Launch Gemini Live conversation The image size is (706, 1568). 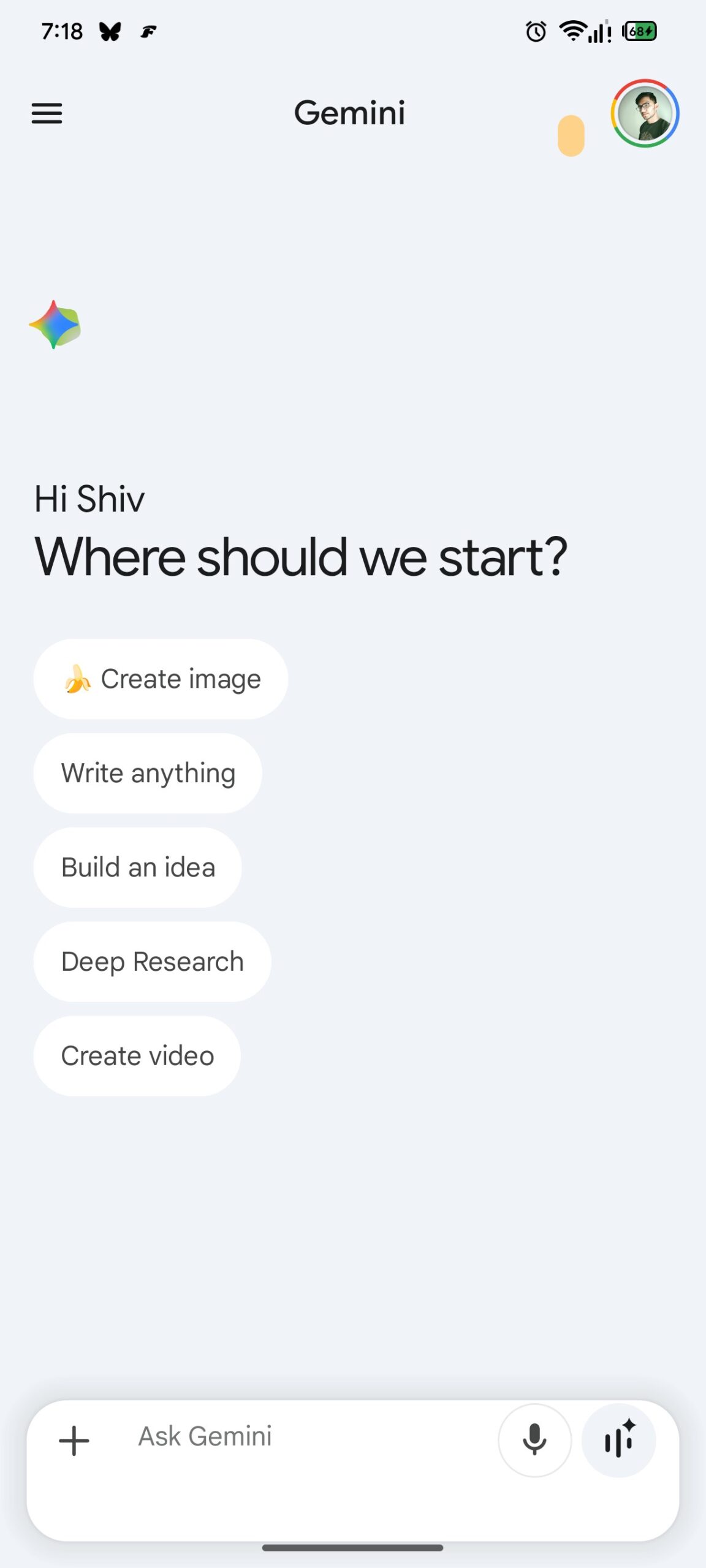tap(619, 1441)
